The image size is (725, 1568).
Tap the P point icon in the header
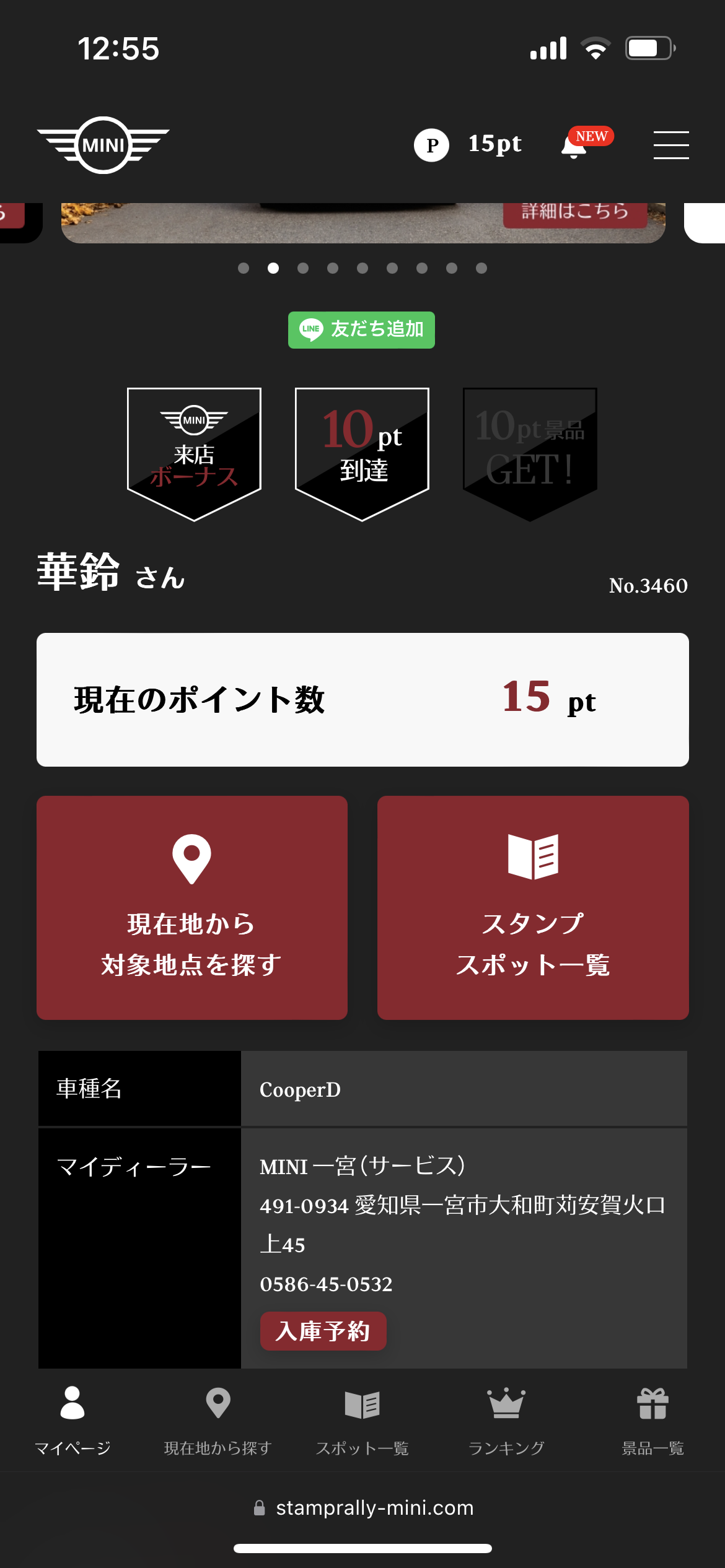(431, 144)
